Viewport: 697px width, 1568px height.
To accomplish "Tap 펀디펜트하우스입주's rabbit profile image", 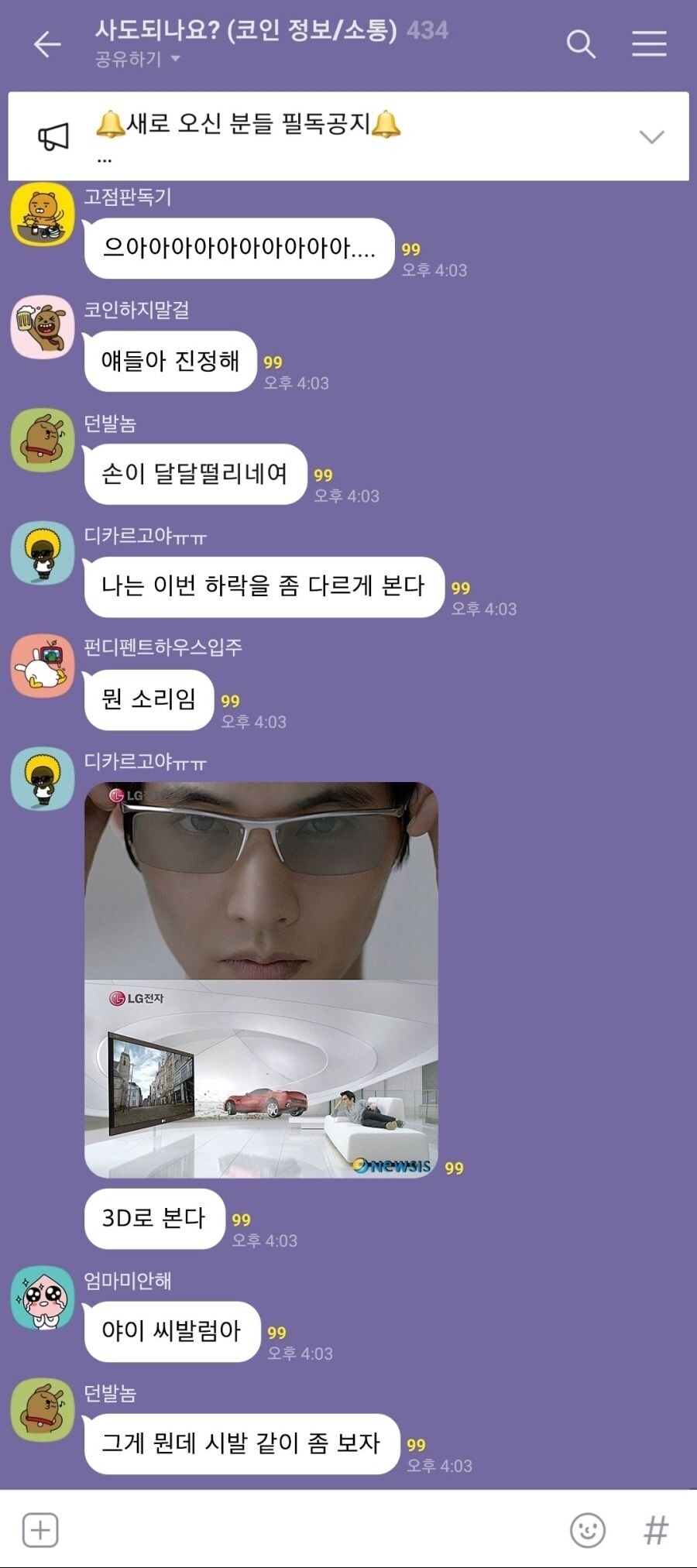I will coord(43,664).
